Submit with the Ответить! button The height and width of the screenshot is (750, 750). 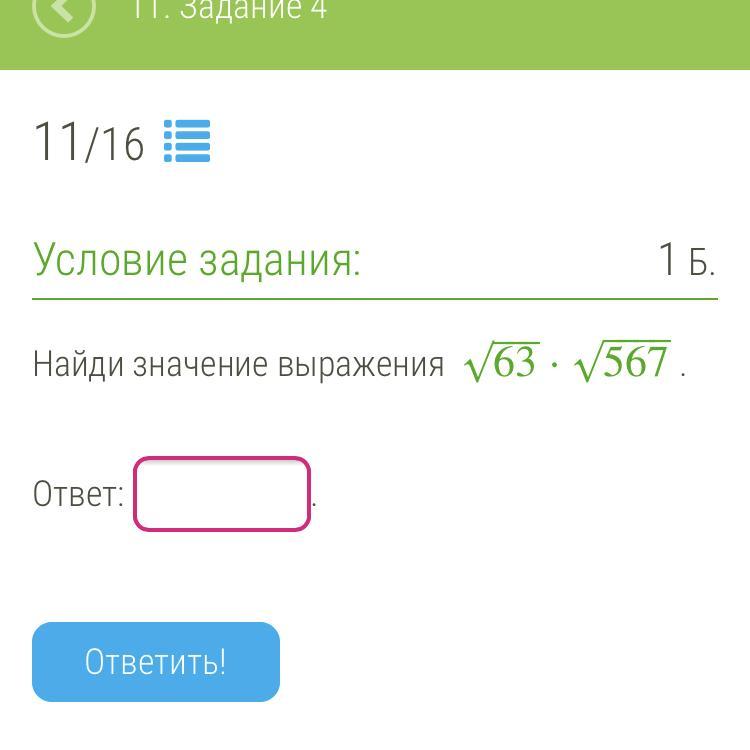point(156,662)
